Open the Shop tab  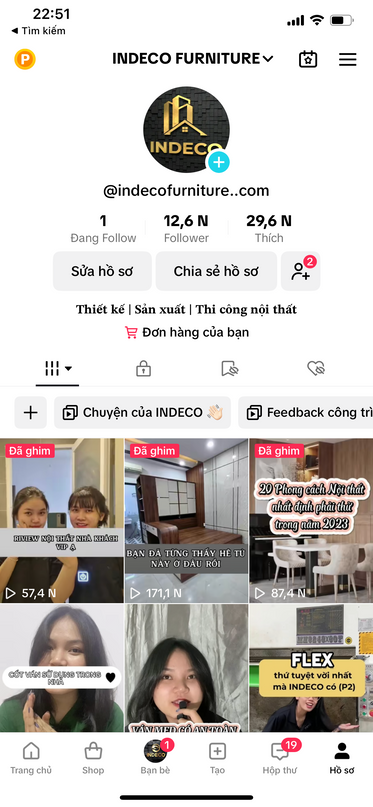93,759
